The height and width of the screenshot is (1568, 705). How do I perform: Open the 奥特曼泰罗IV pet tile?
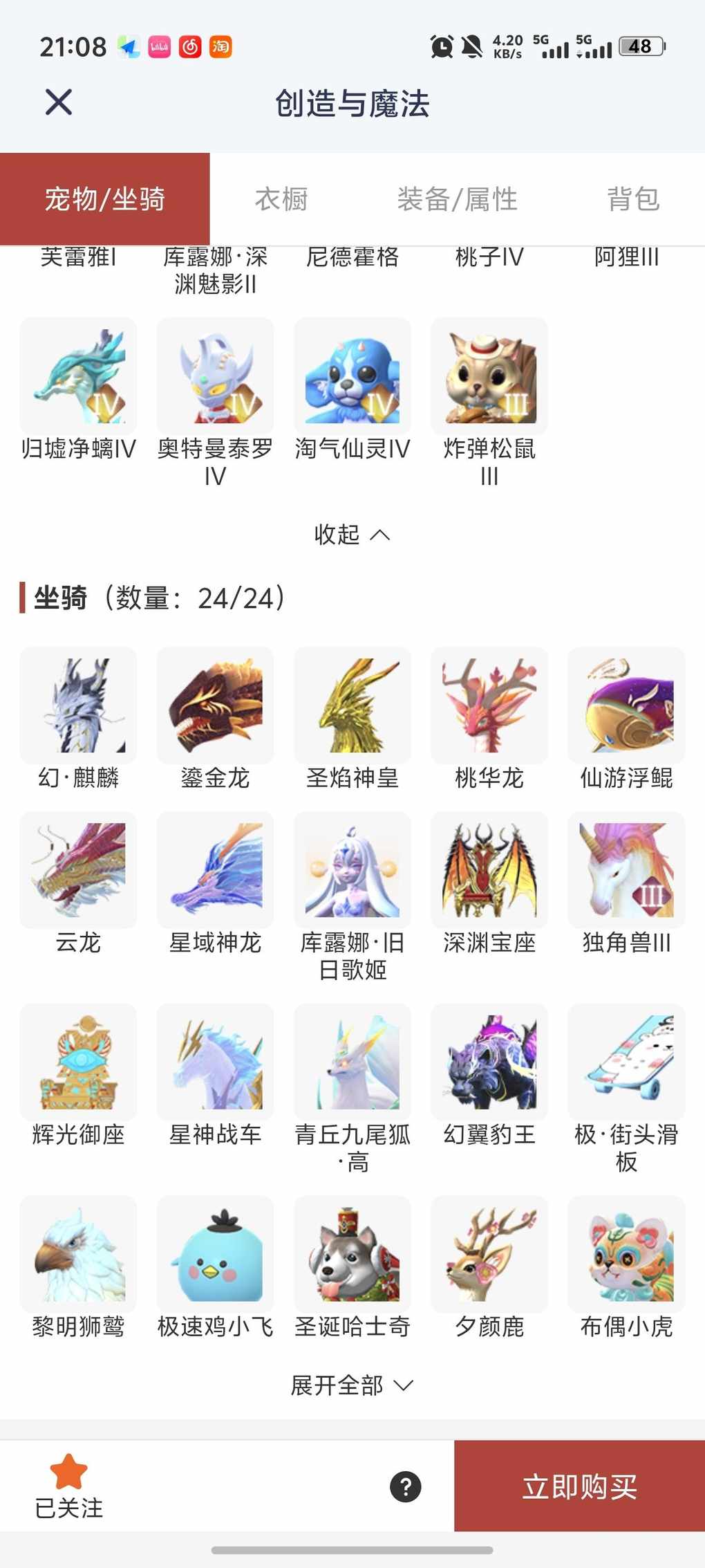(215, 377)
